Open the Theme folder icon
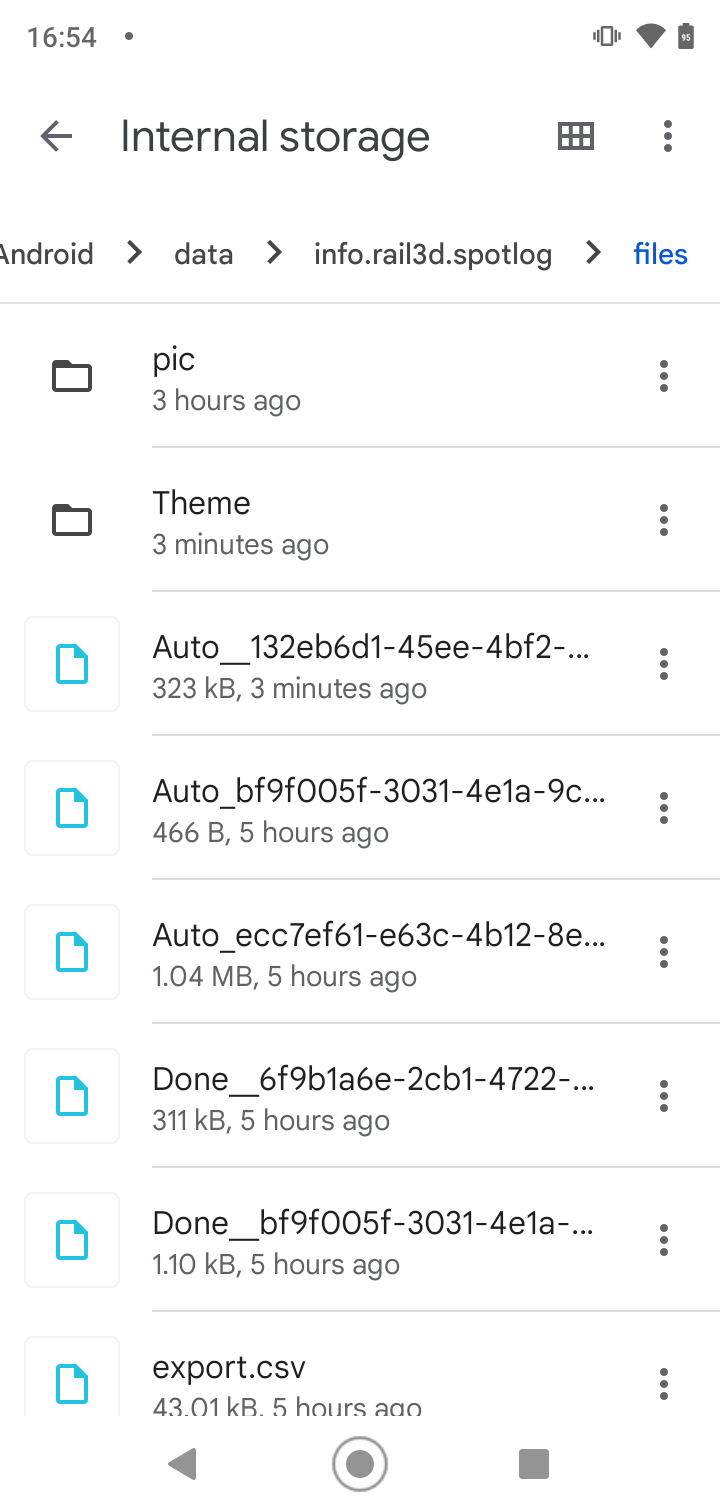720x1512 pixels. 71,520
